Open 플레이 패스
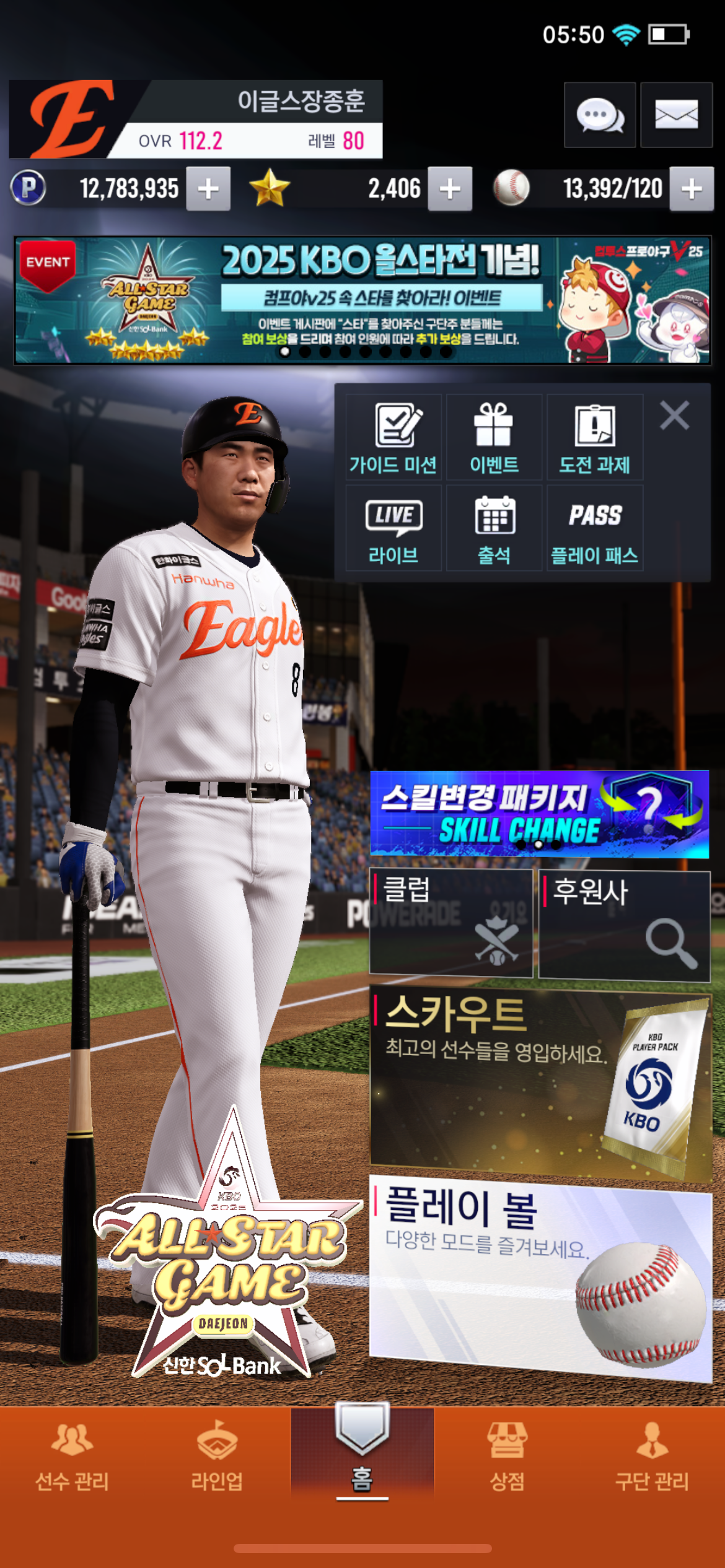The width and height of the screenshot is (725, 1568). coord(595,528)
